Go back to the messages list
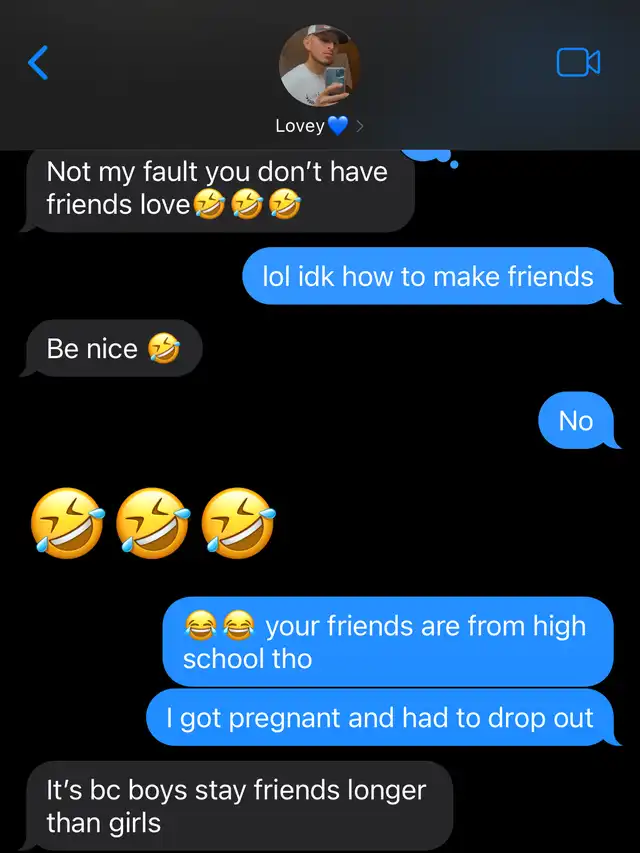This screenshot has width=640, height=853. [38, 63]
